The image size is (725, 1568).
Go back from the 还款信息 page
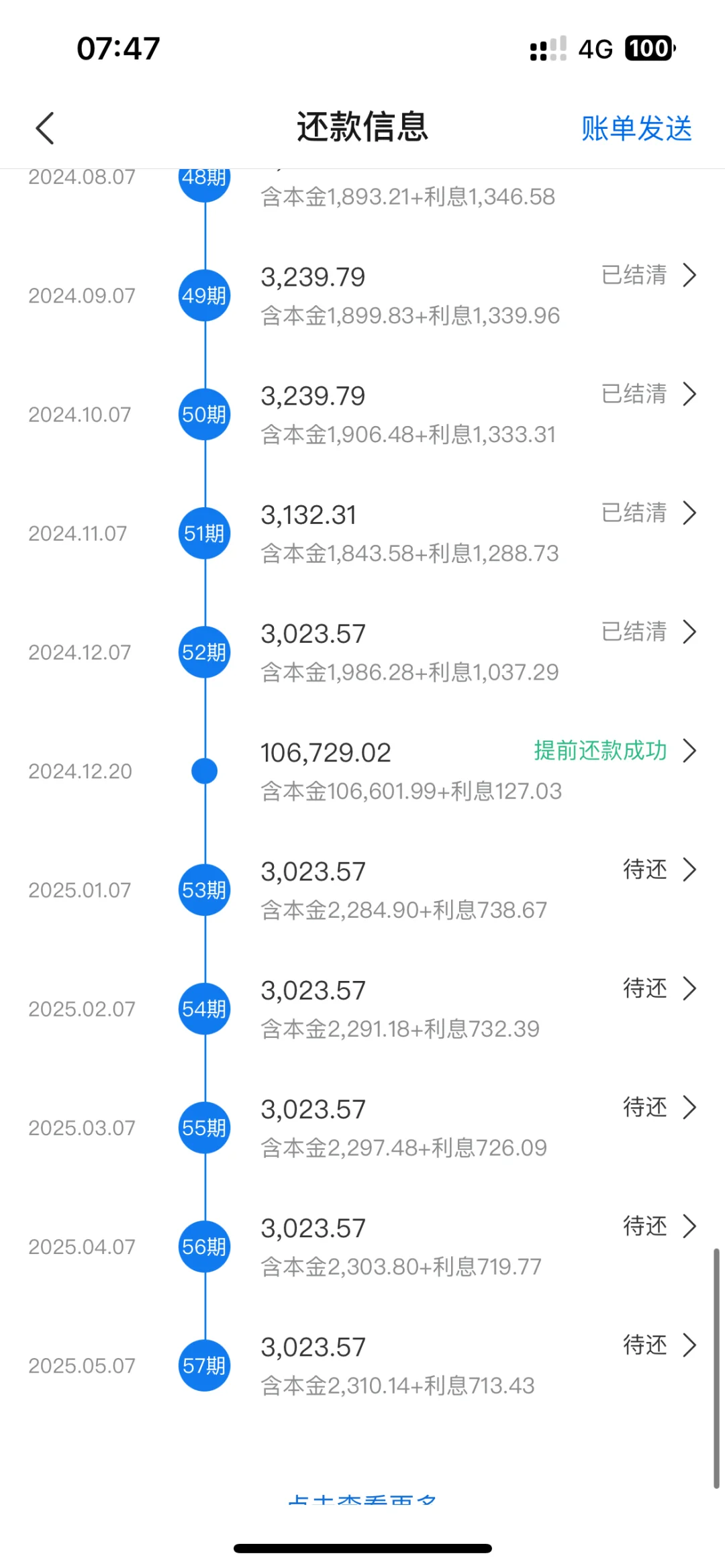coord(45,128)
